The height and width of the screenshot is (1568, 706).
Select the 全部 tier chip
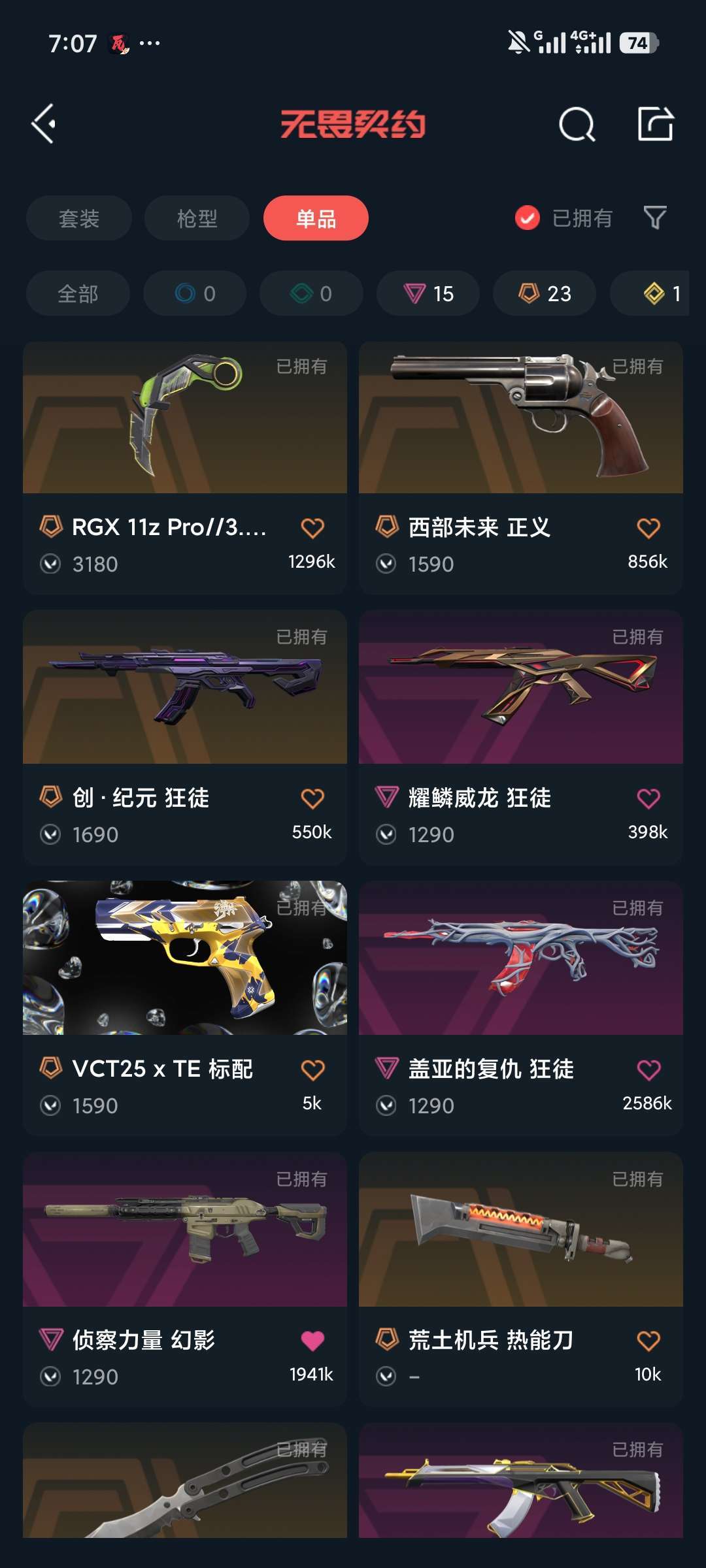pos(78,293)
